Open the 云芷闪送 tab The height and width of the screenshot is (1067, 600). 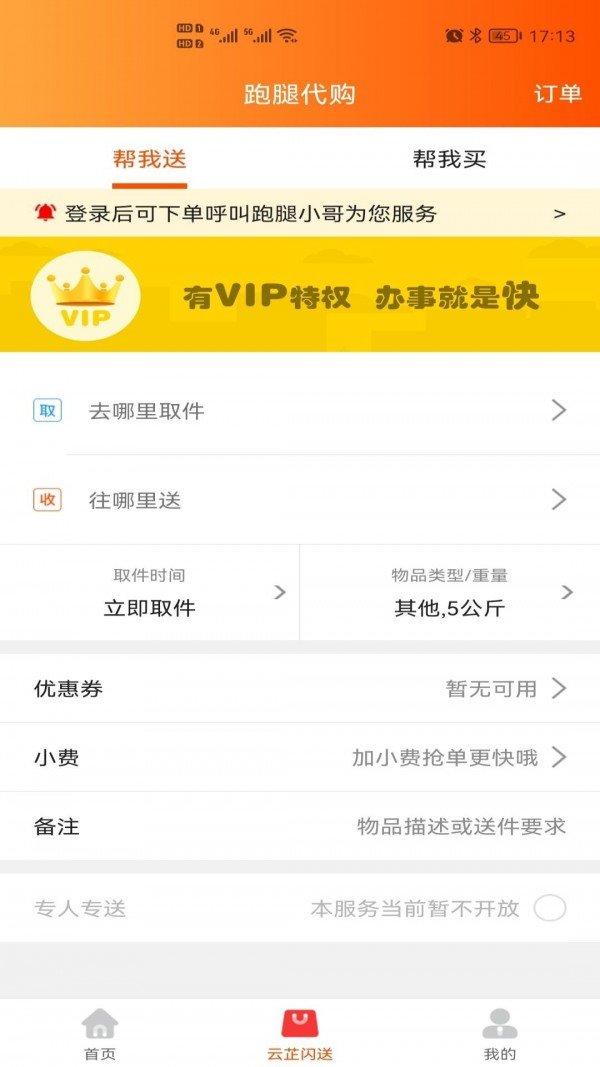click(300, 1034)
